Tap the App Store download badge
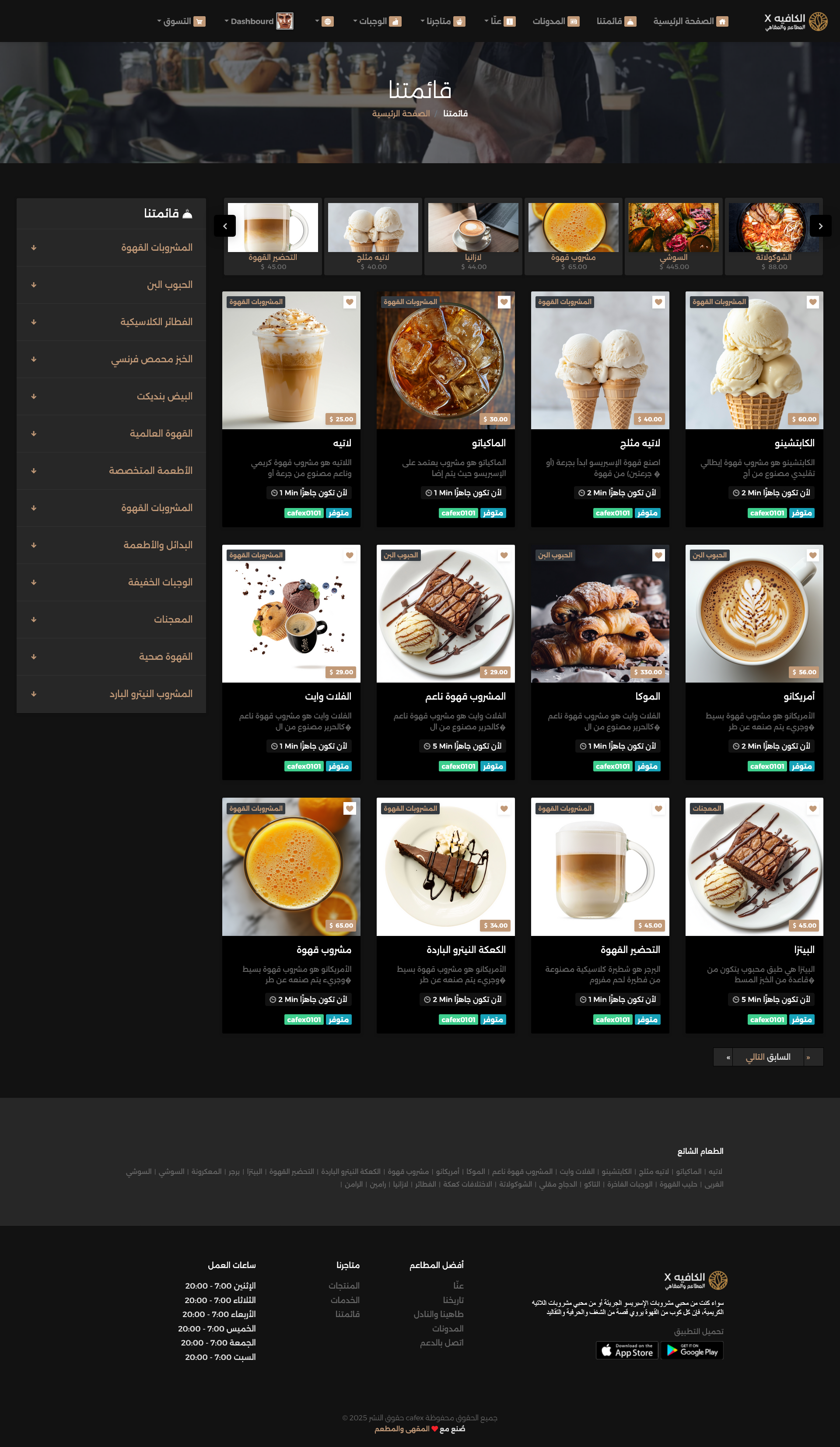 click(x=627, y=1351)
